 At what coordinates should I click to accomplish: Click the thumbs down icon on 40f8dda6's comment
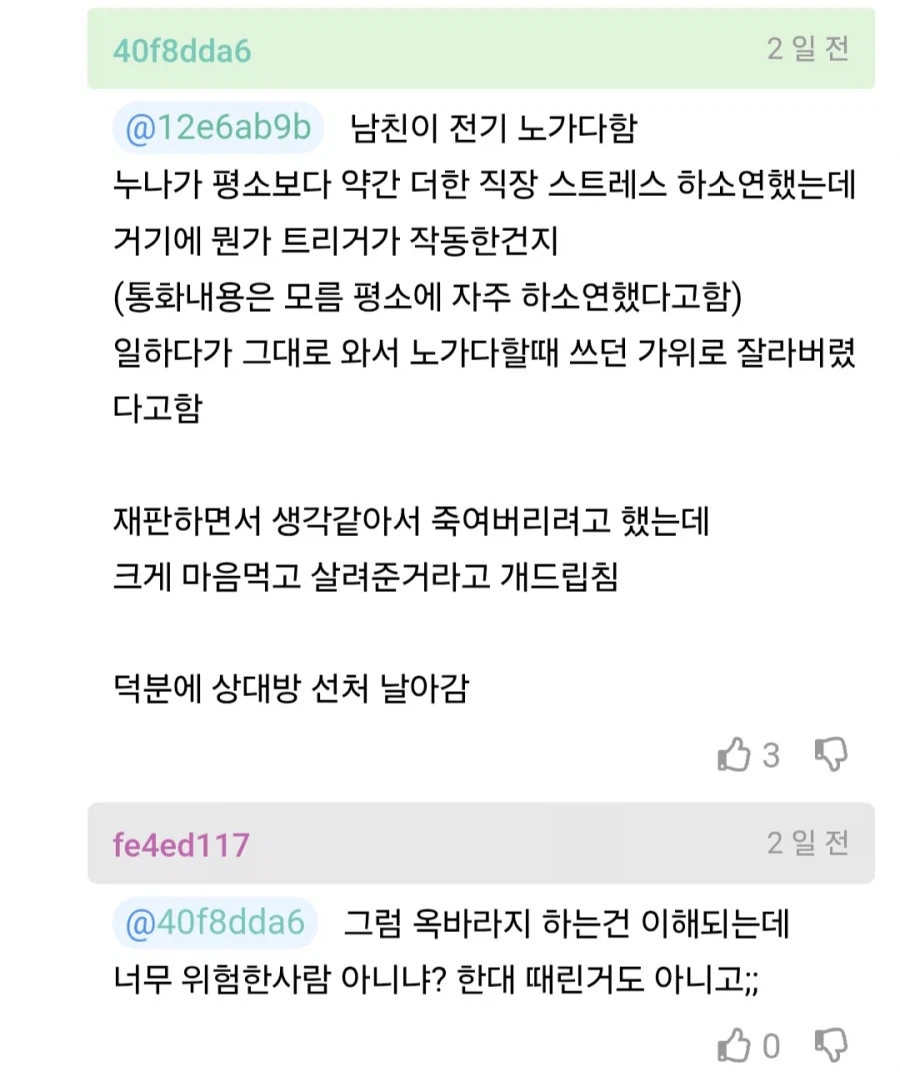(x=827, y=756)
